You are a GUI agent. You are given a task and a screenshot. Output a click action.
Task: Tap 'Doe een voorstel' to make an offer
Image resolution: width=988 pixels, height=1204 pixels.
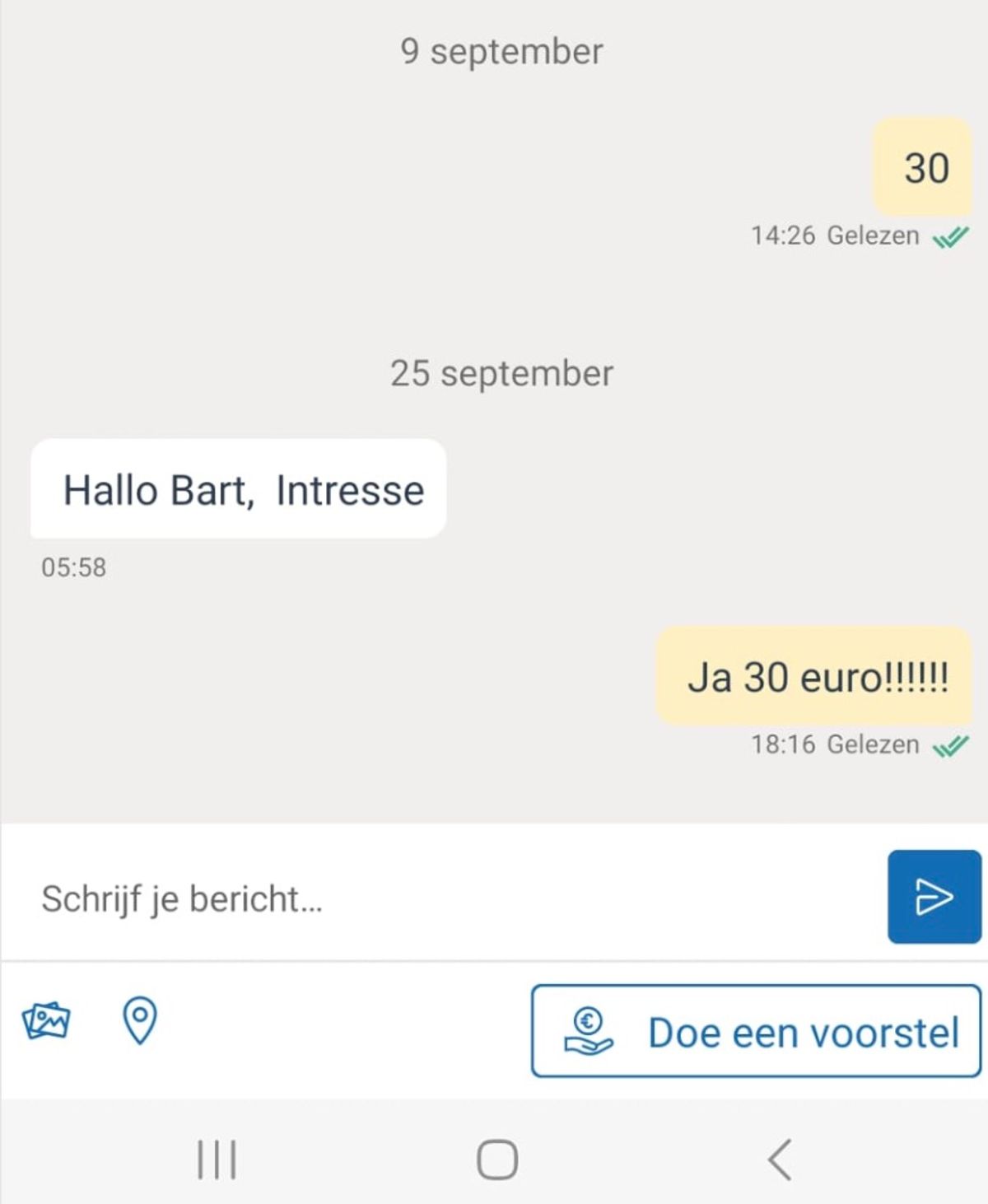pos(756,1031)
